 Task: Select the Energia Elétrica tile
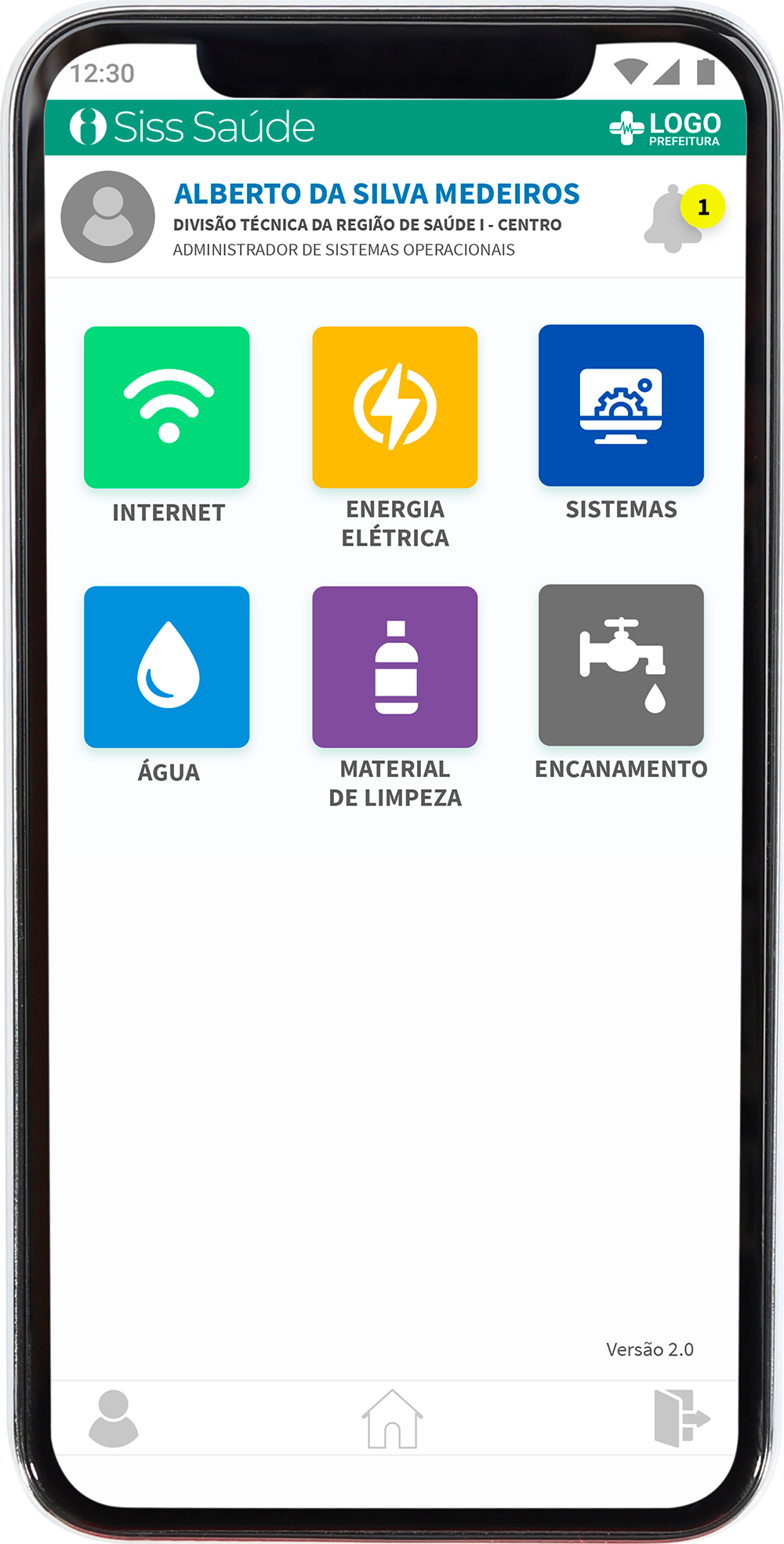[395, 408]
